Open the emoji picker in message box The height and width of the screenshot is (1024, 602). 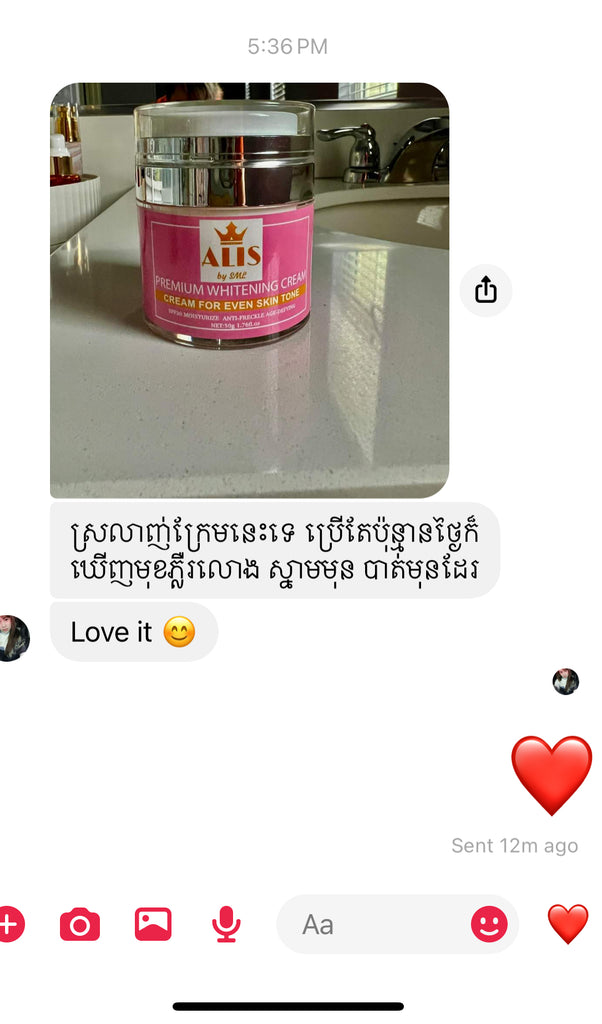[489, 924]
